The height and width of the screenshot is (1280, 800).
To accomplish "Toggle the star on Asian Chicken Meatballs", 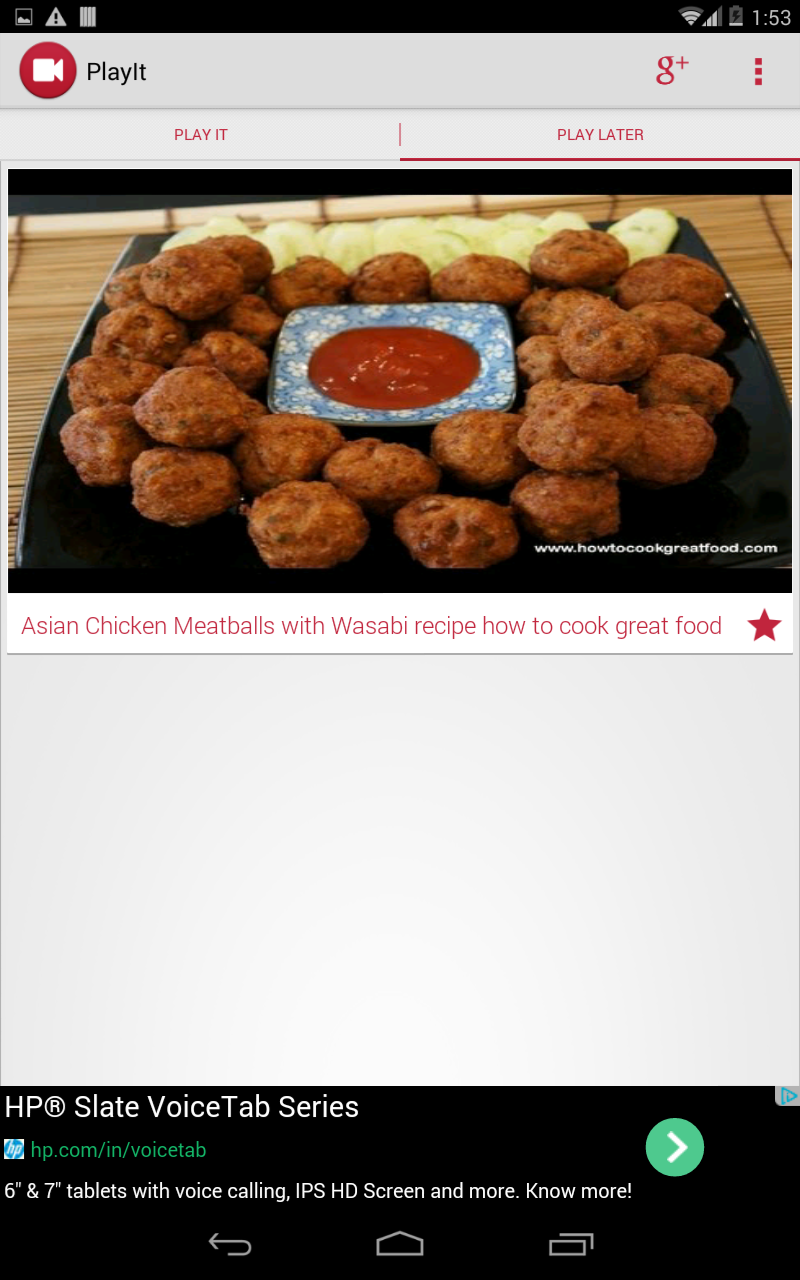I will tap(764, 626).
